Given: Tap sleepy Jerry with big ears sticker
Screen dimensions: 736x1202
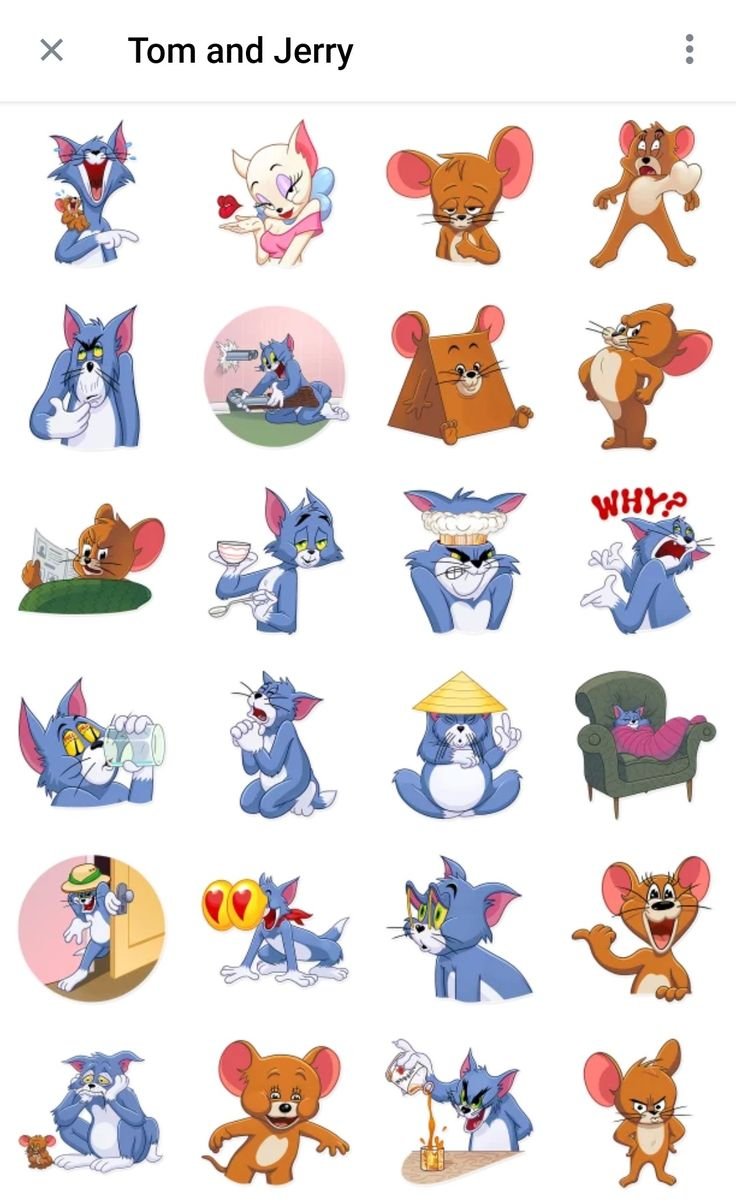Looking at the screenshot, I should coord(460,193).
